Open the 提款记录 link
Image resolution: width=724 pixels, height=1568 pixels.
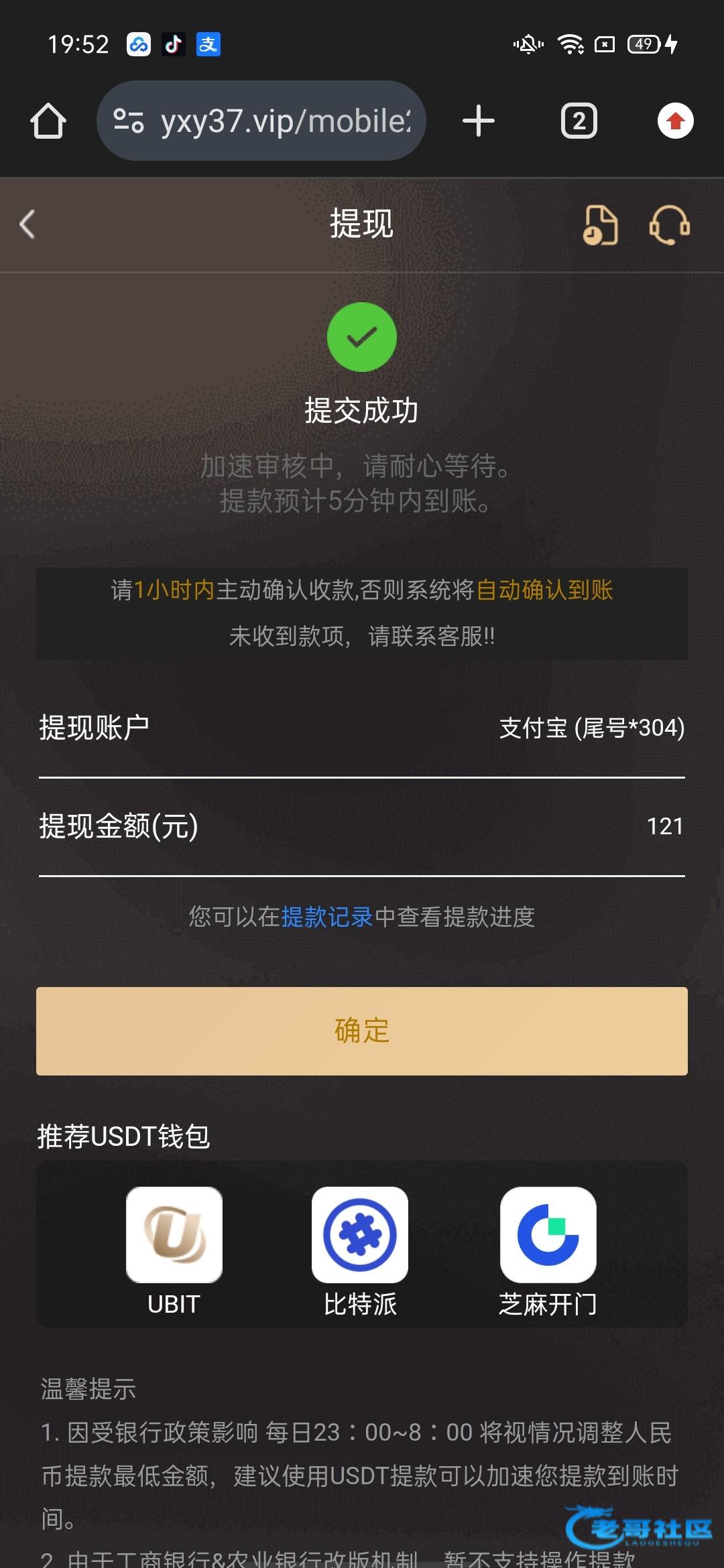click(x=327, y=917)
